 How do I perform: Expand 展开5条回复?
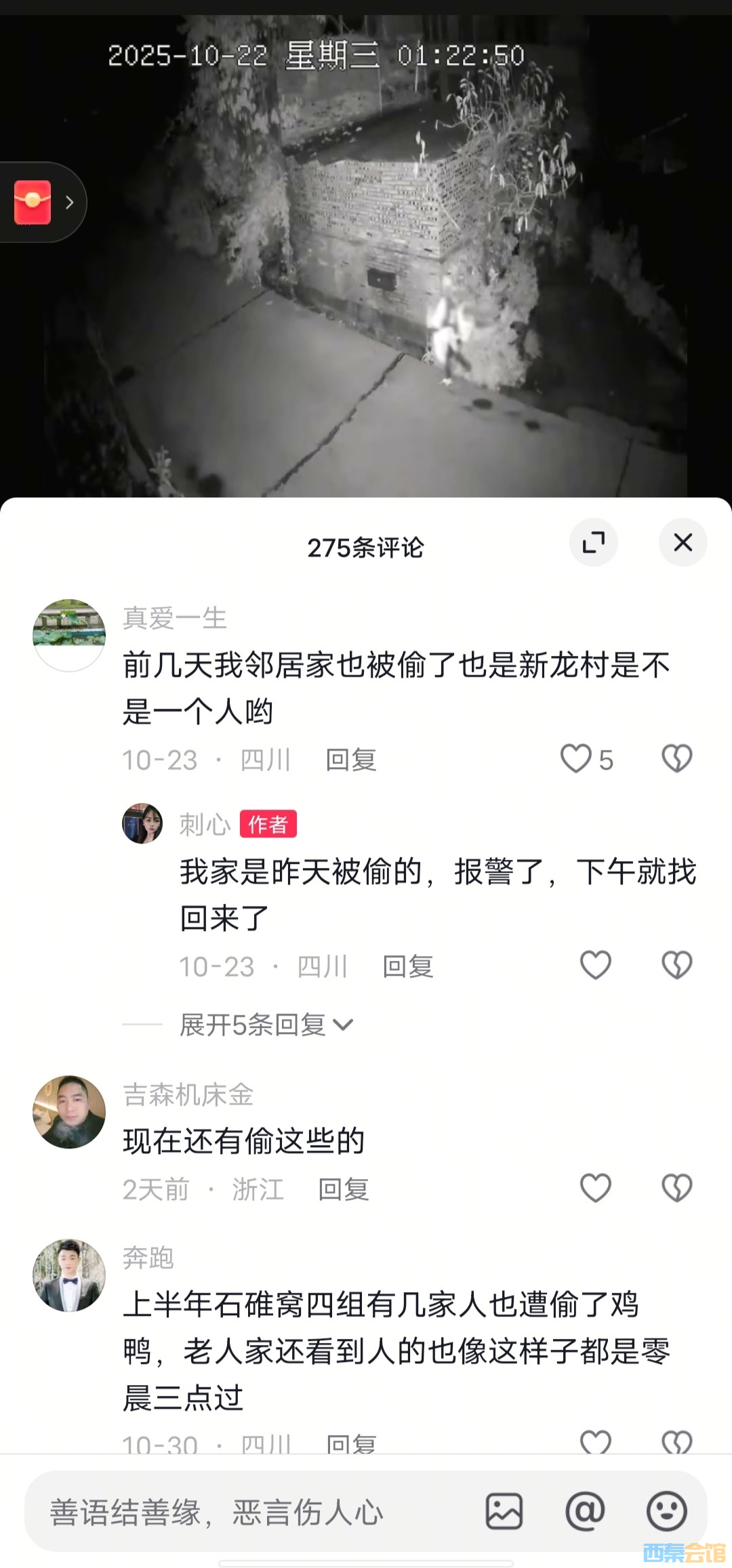click(266, 1025)
